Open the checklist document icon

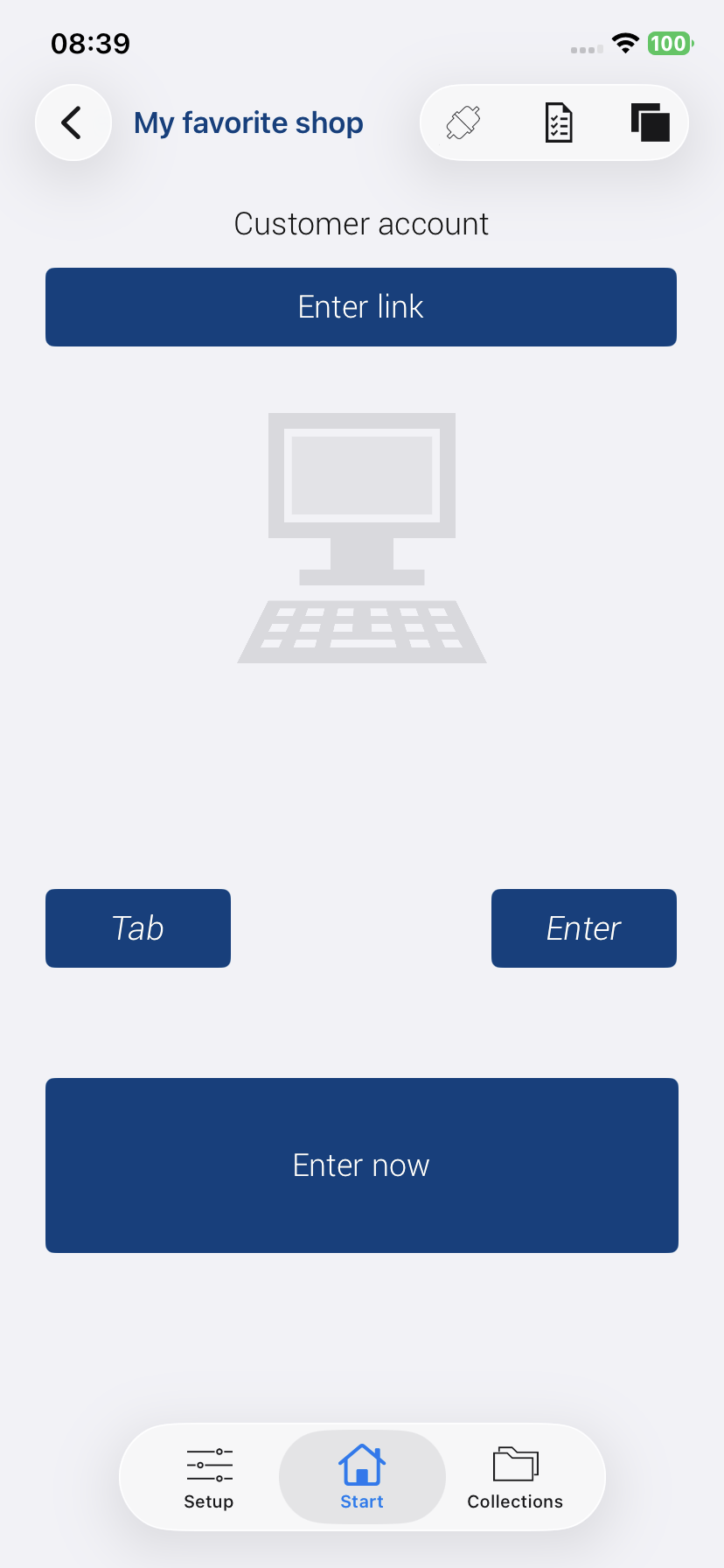click(558, 122)
